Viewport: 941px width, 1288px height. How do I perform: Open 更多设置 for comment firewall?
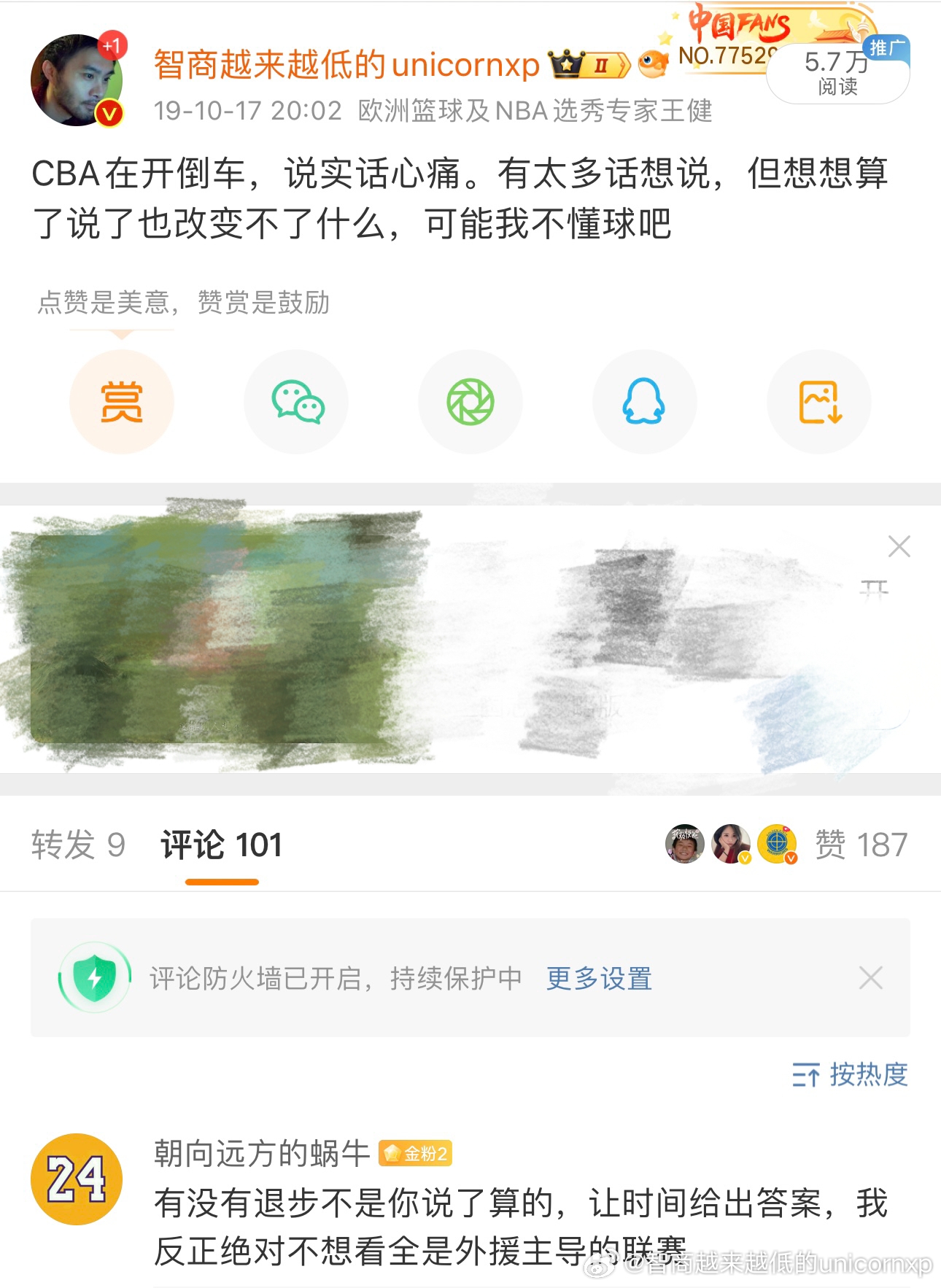[599, 978]
